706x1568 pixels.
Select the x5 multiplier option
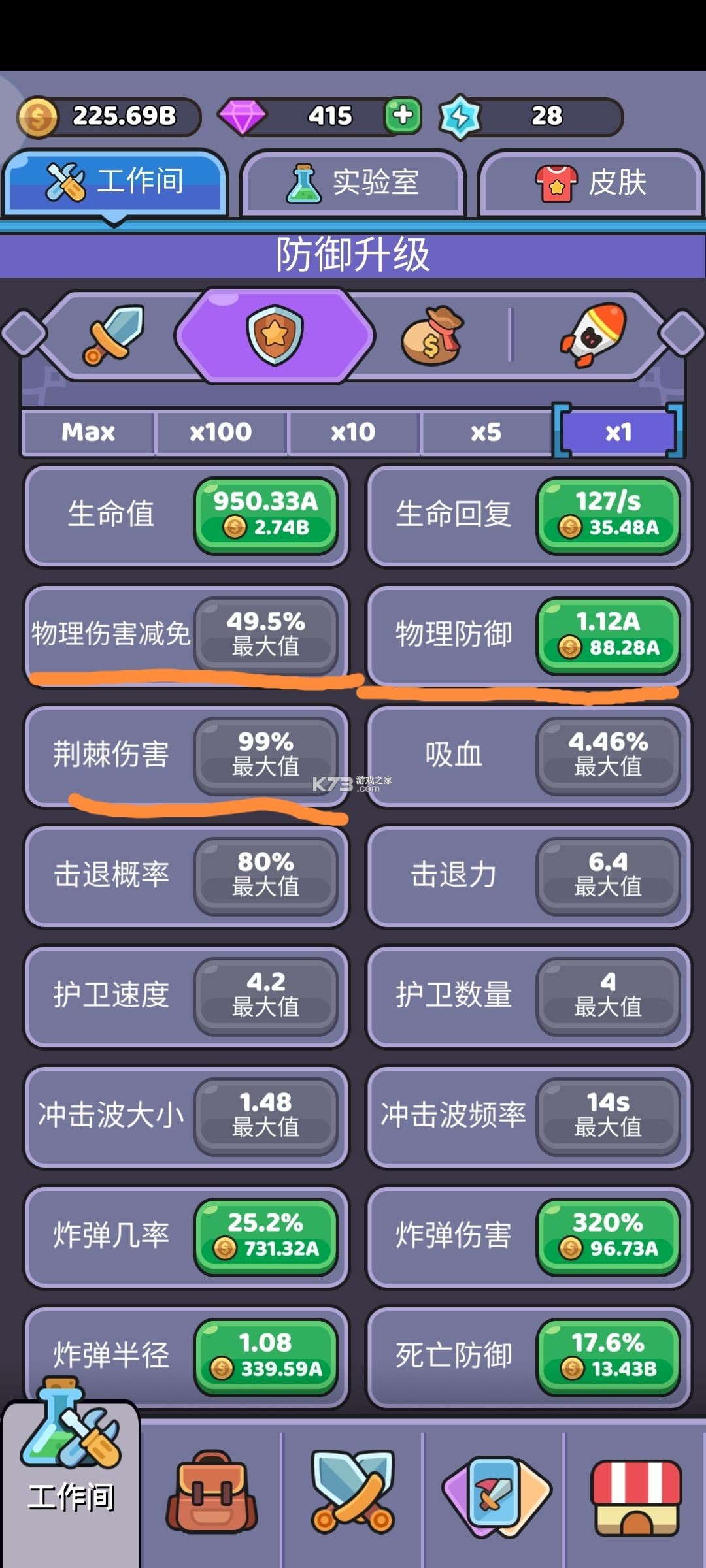485,433
